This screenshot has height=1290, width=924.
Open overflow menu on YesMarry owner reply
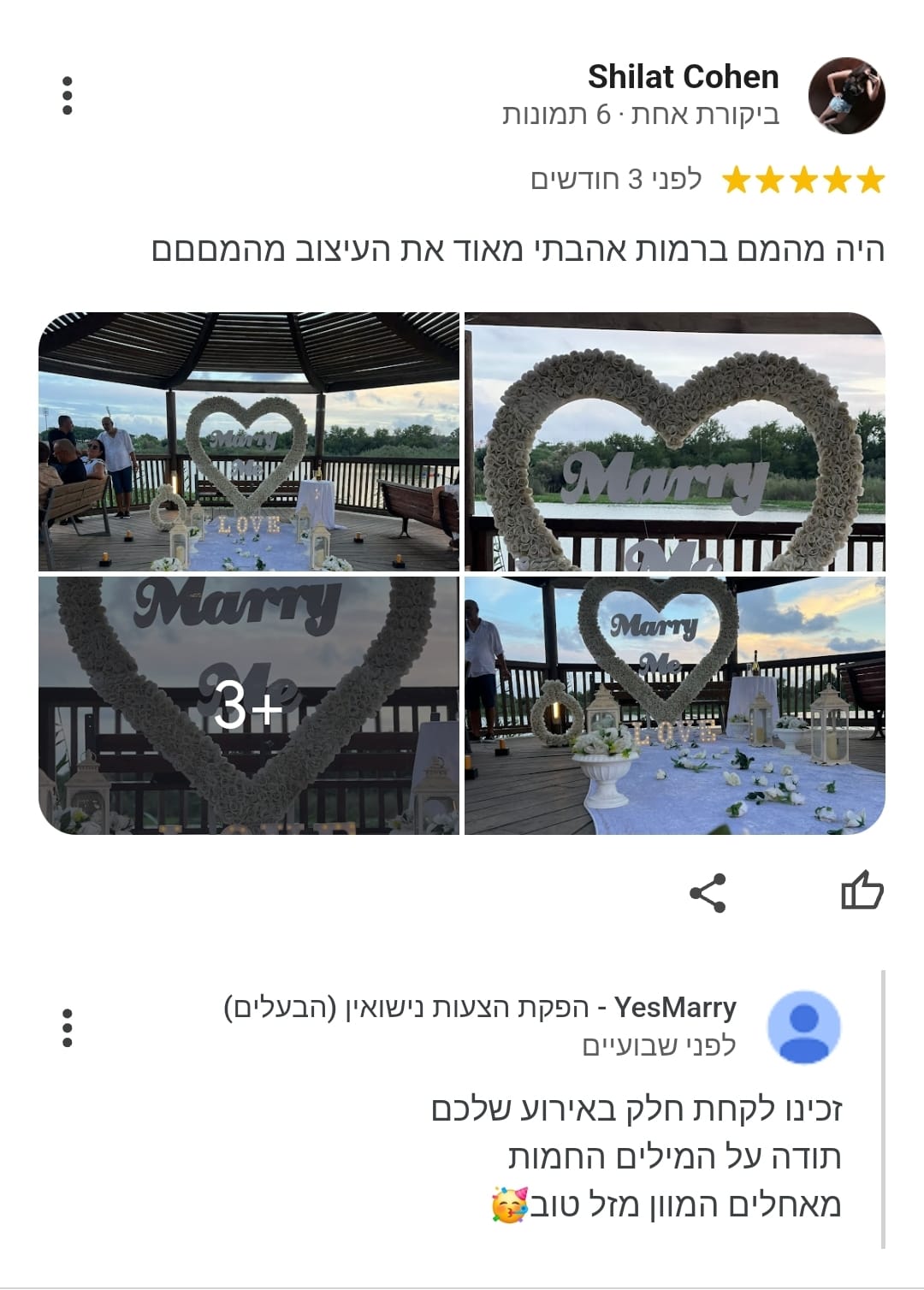click(x=67, y=1027)
